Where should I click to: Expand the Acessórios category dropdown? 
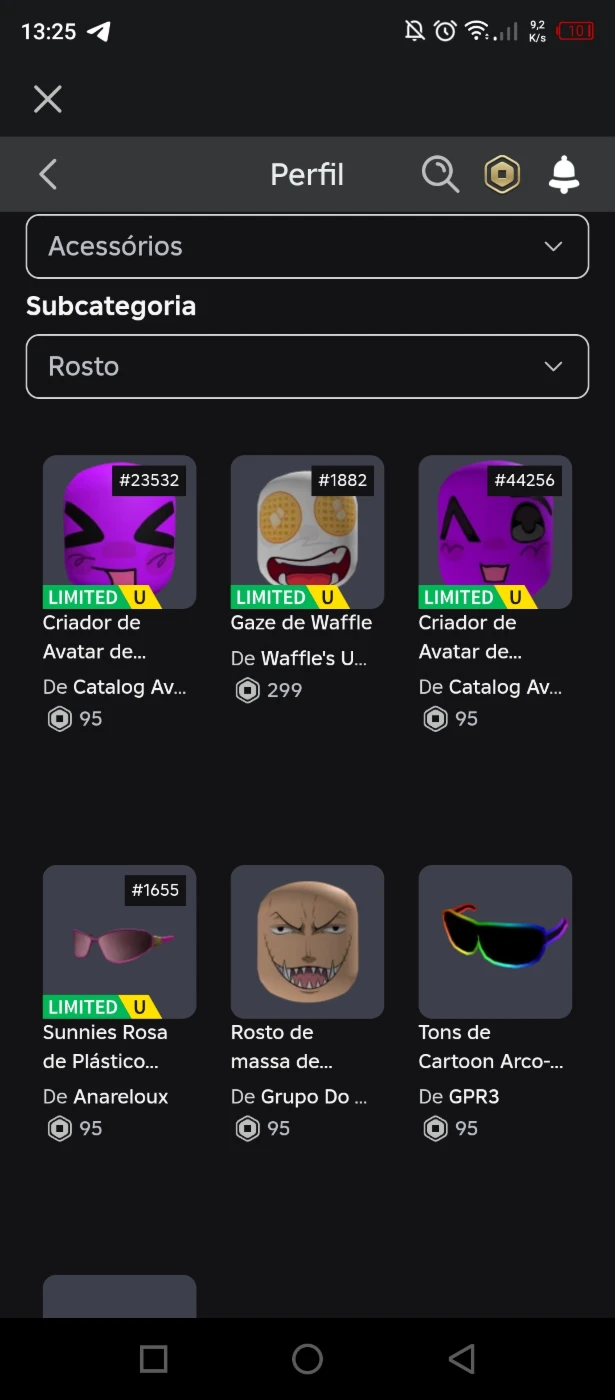pyautogui.click(x=307, y=246)
